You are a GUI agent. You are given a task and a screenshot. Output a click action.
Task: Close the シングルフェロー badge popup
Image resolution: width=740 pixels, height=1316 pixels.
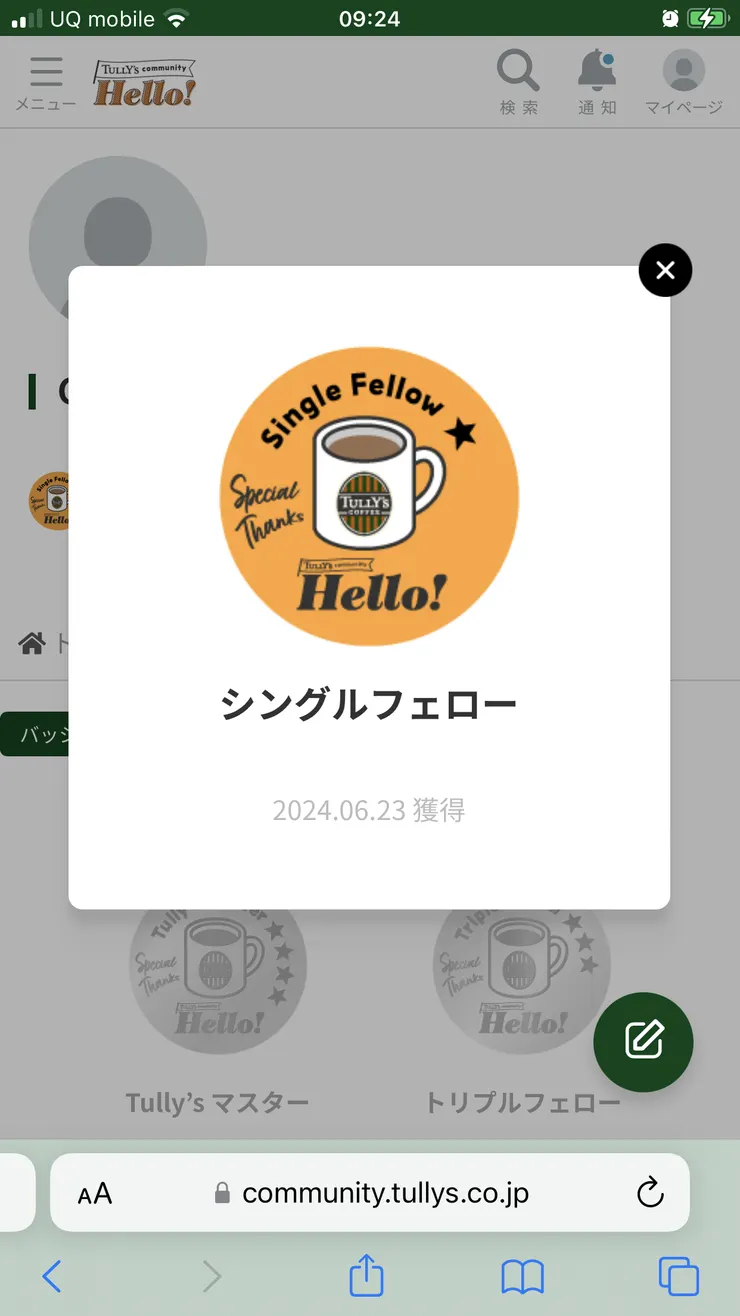(x=665, y=270)
